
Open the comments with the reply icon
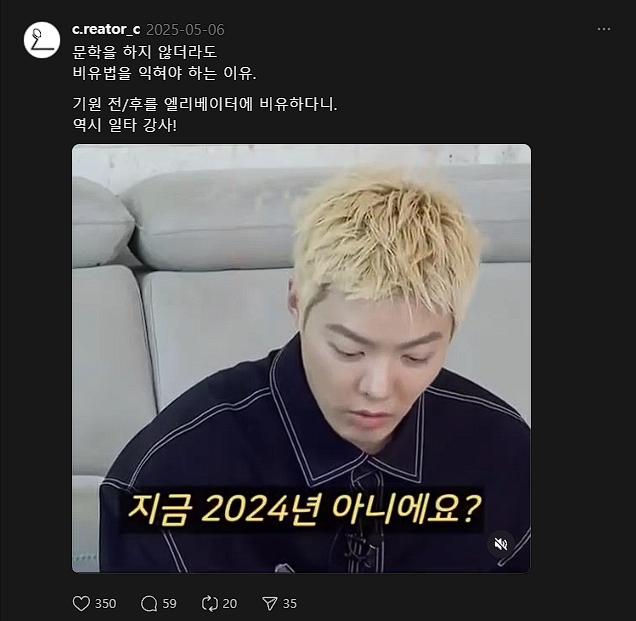pyautogui.click(x=149, y=603)
